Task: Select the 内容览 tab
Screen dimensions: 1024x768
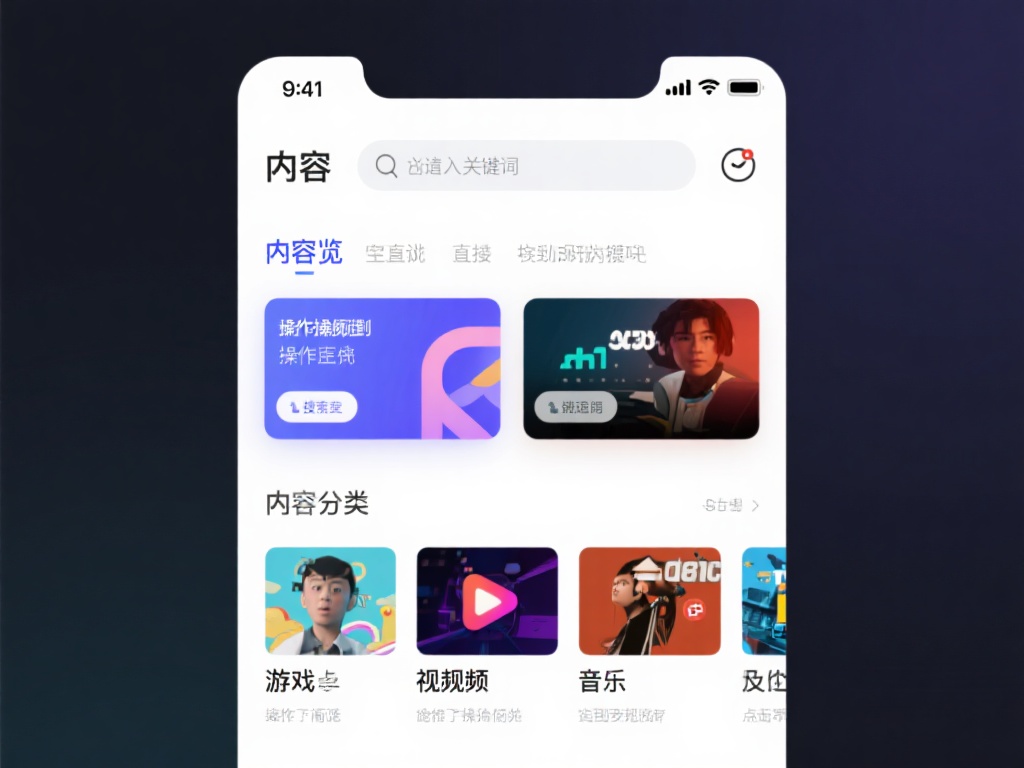Action: 304,252
